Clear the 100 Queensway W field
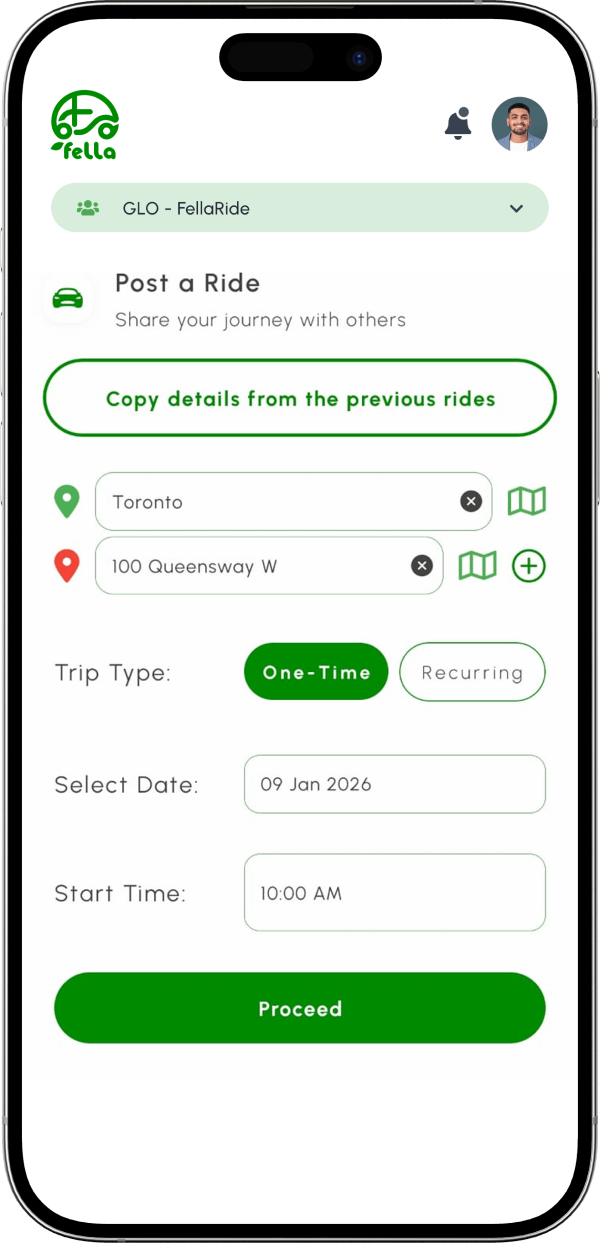 pyautogui.click(x=422, y=566)
